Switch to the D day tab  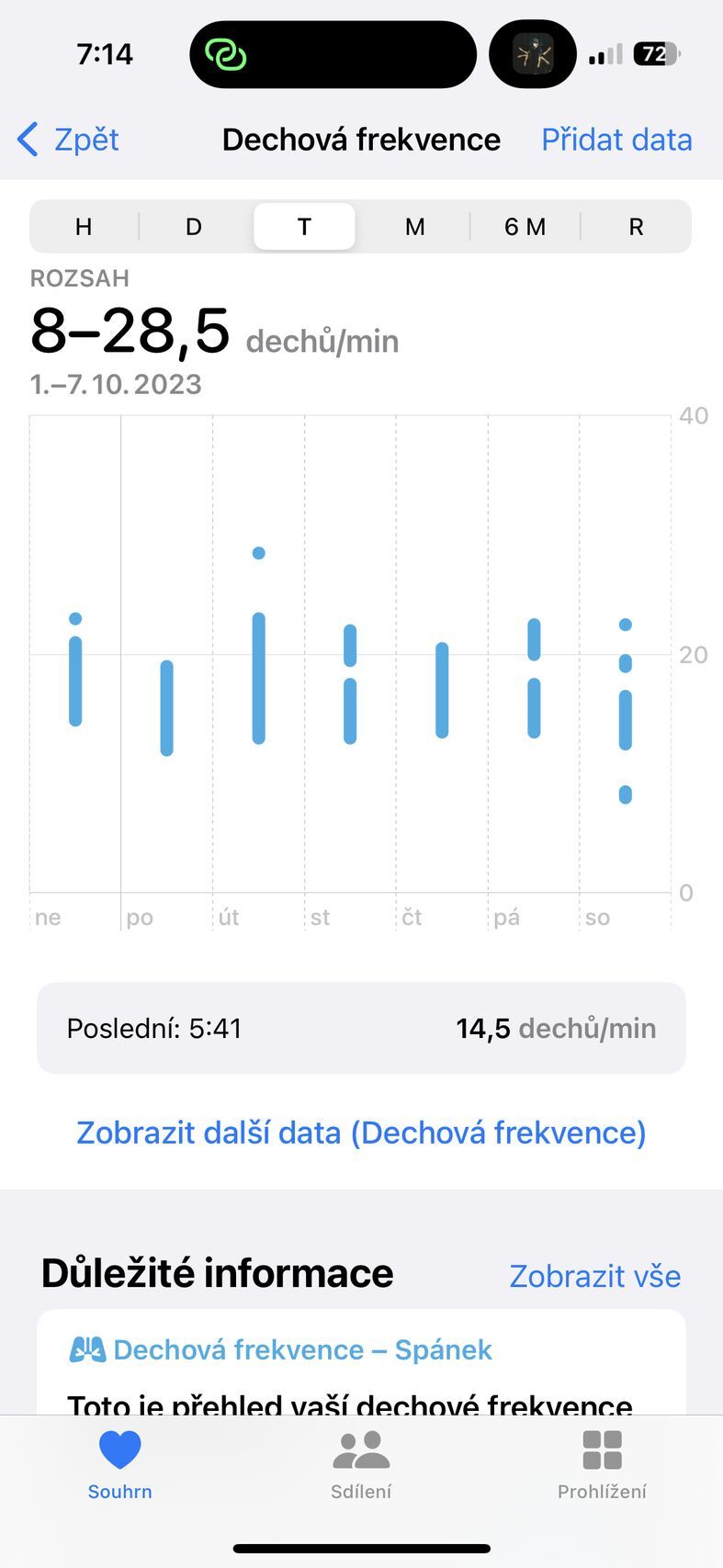click(194, 226)
